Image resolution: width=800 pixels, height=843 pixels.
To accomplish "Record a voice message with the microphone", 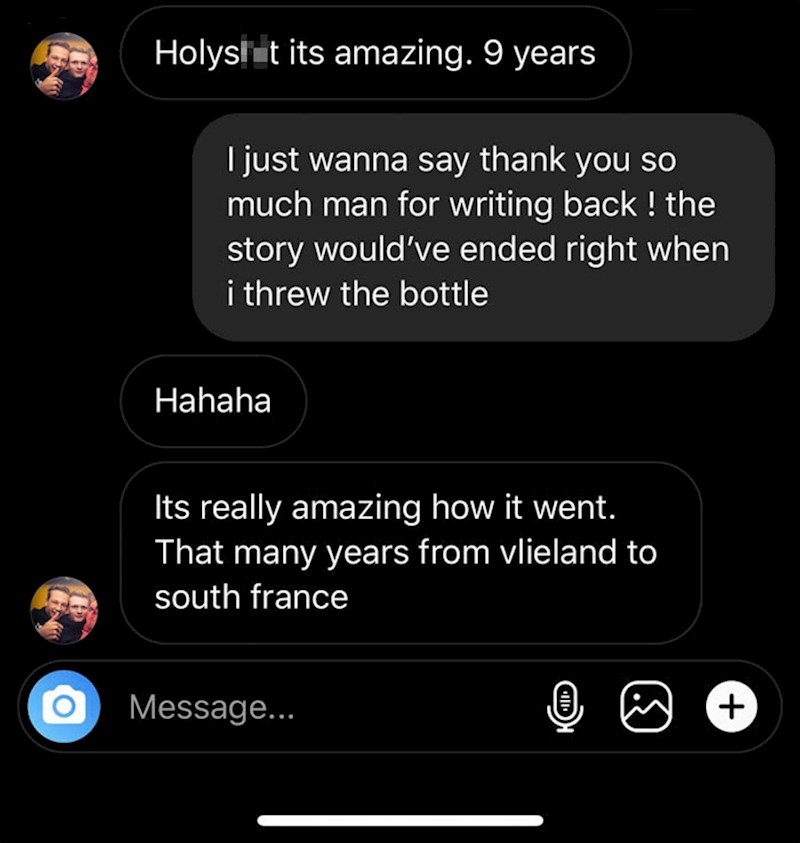I will pos(565,707).
